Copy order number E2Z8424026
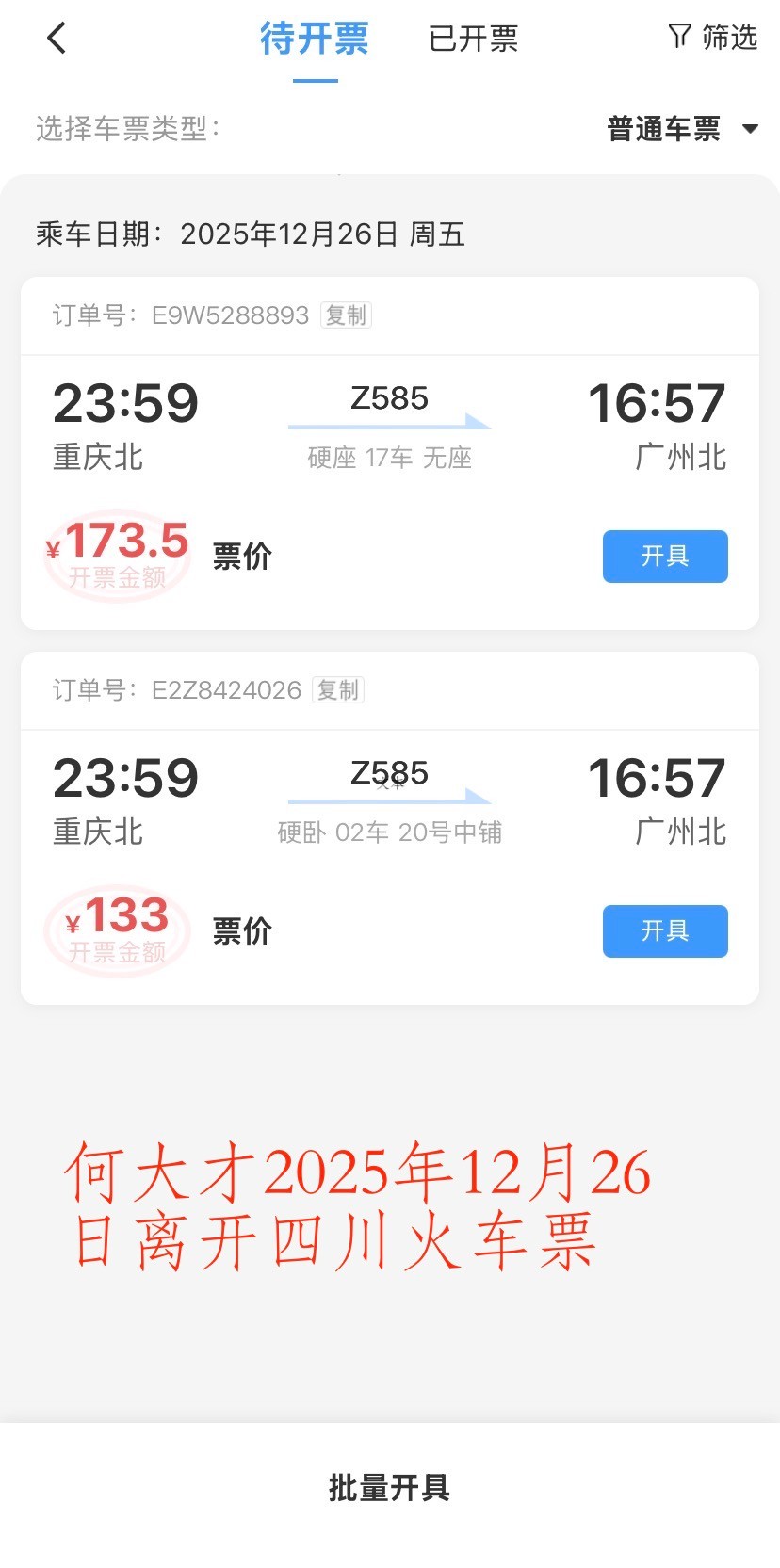This screenshot has width=780, height=1568. pyautogui.click(x=336, y=689)
